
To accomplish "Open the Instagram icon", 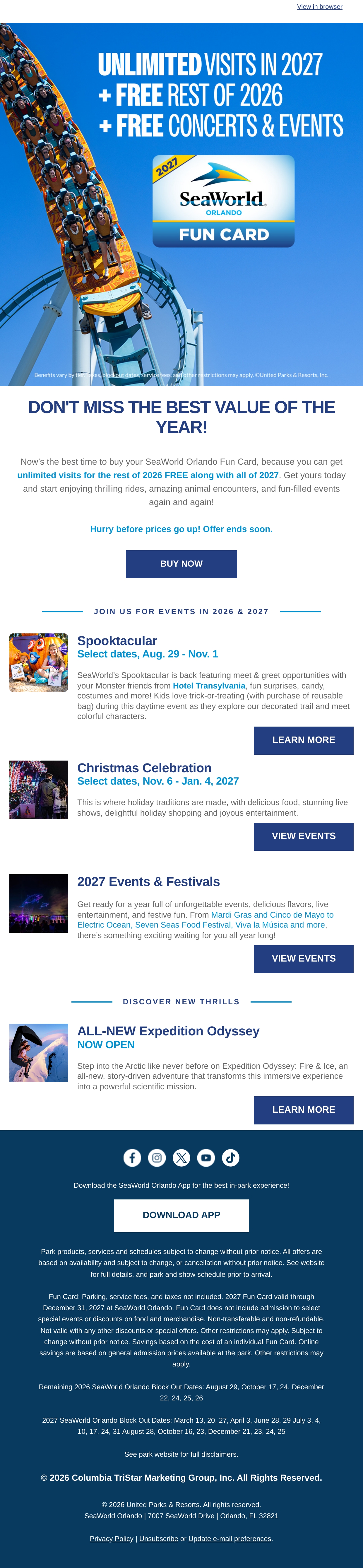I will pos(157,1157).
